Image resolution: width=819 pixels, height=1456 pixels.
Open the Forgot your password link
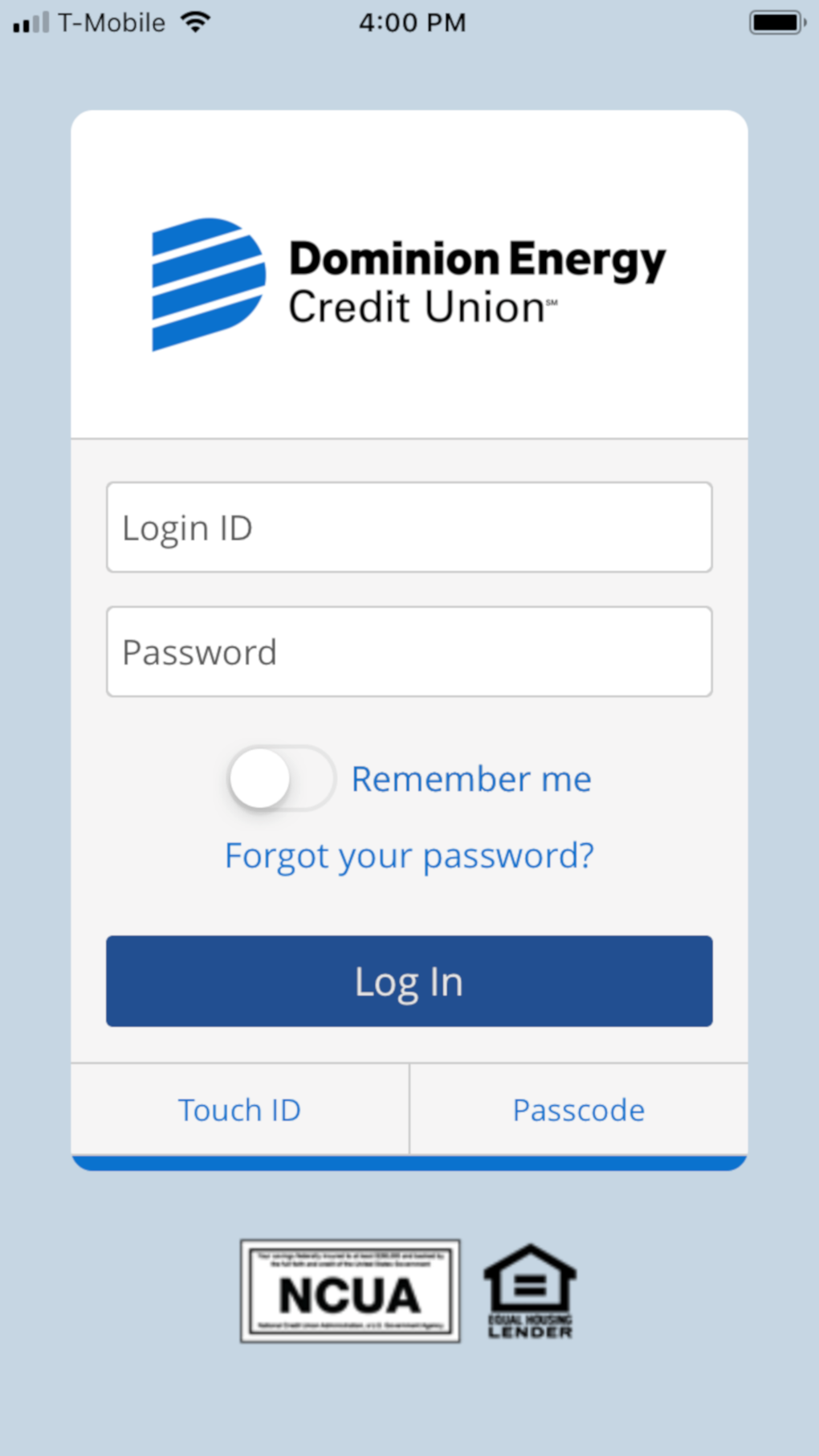409,854
